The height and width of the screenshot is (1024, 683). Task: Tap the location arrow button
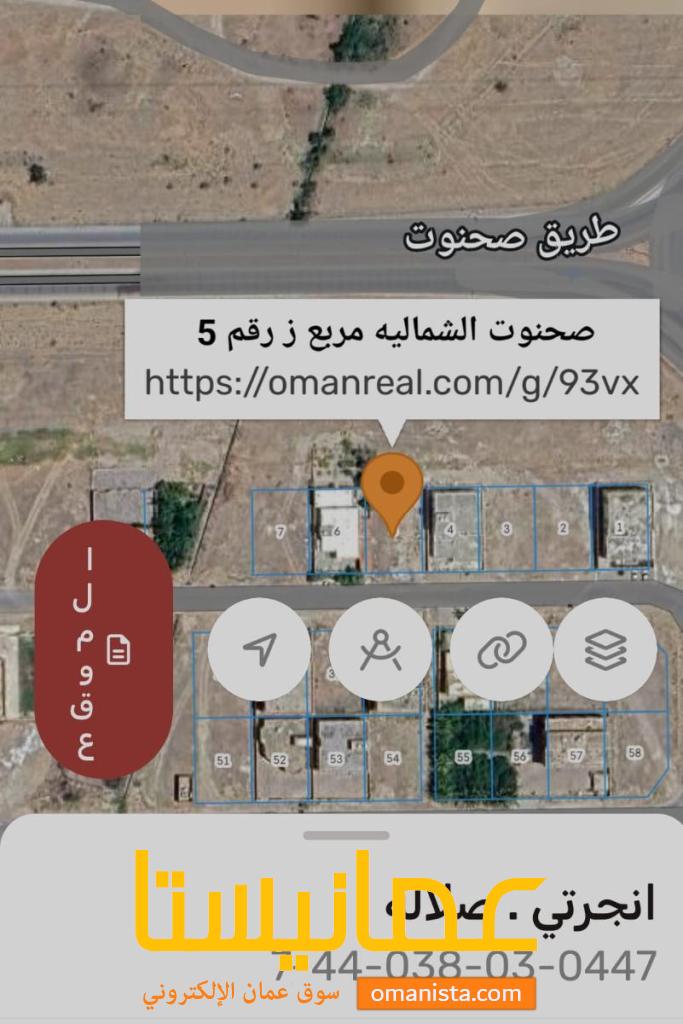pos(260,649)
